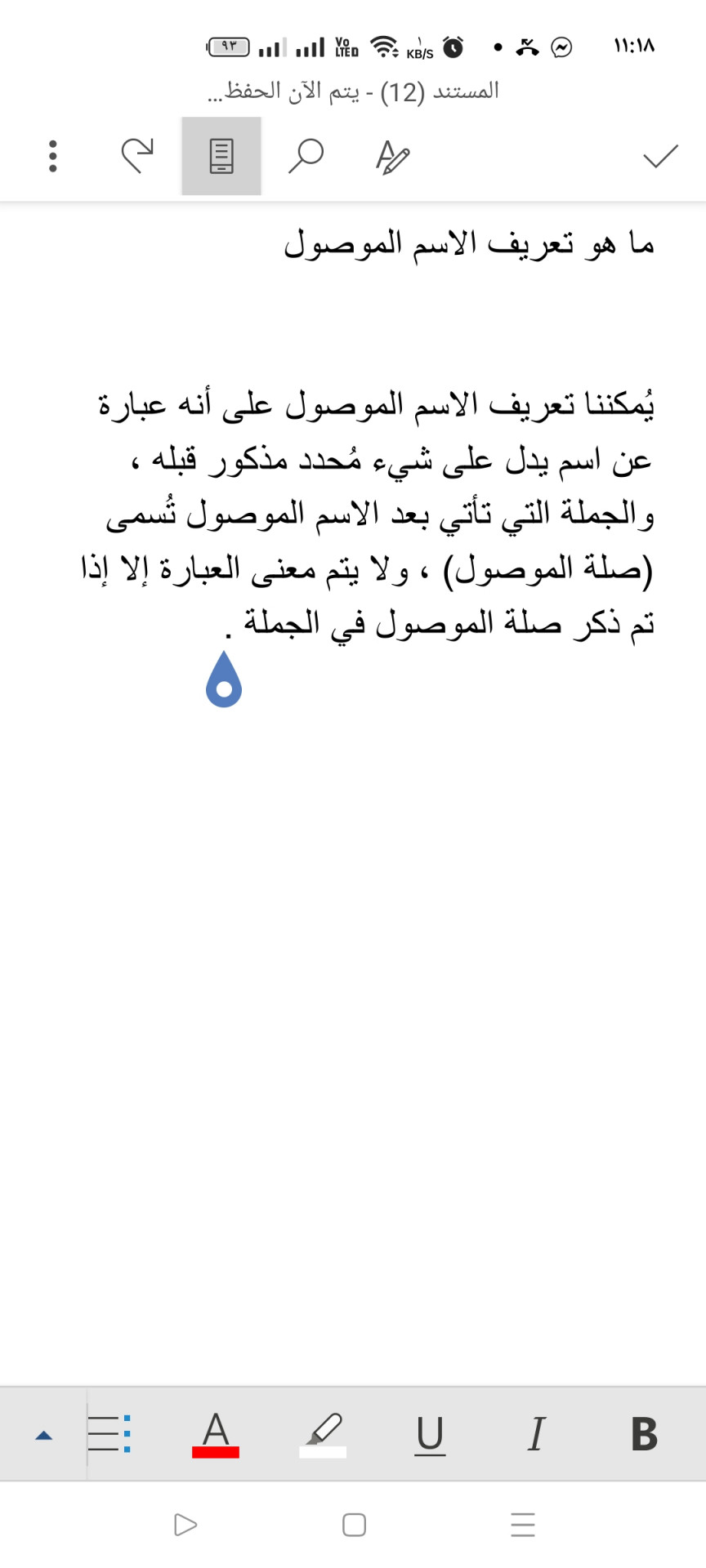
Task: Open the bulleted list option
Action: coord(109,1434)
